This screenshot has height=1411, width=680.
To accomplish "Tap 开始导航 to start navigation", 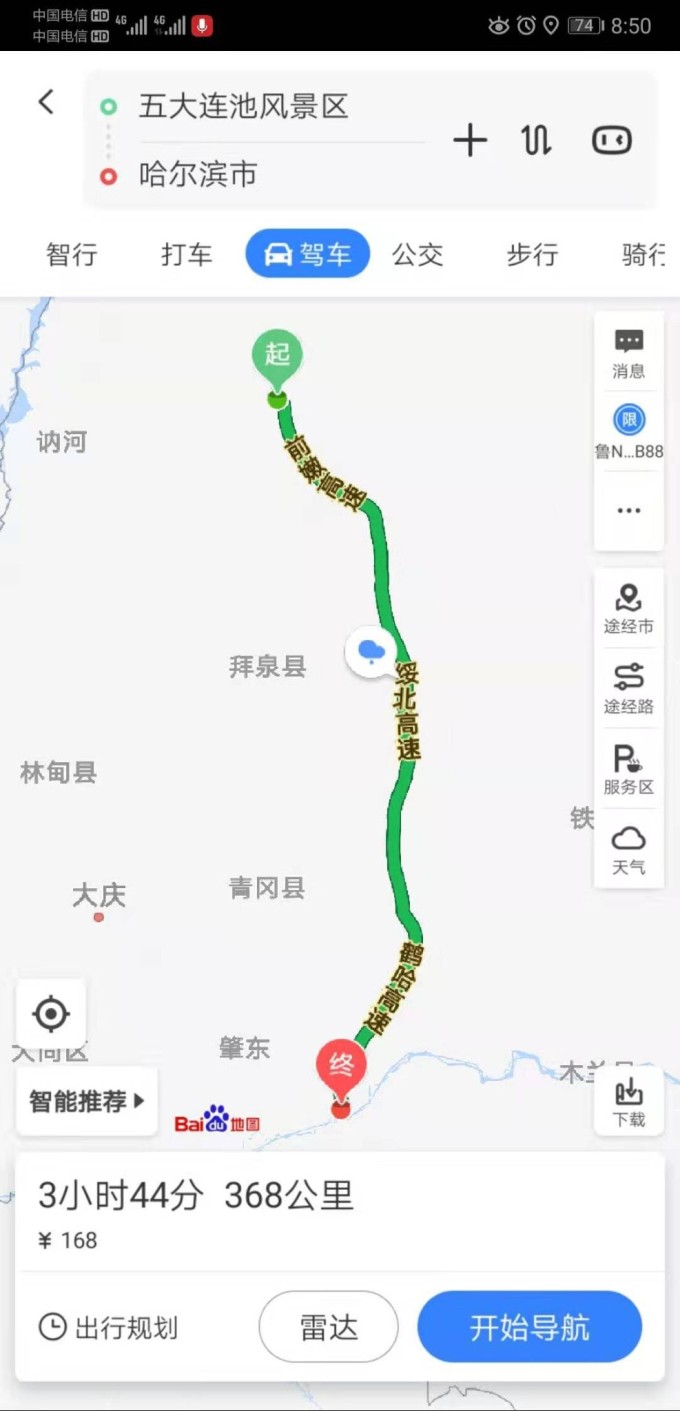I will 529,1328.
